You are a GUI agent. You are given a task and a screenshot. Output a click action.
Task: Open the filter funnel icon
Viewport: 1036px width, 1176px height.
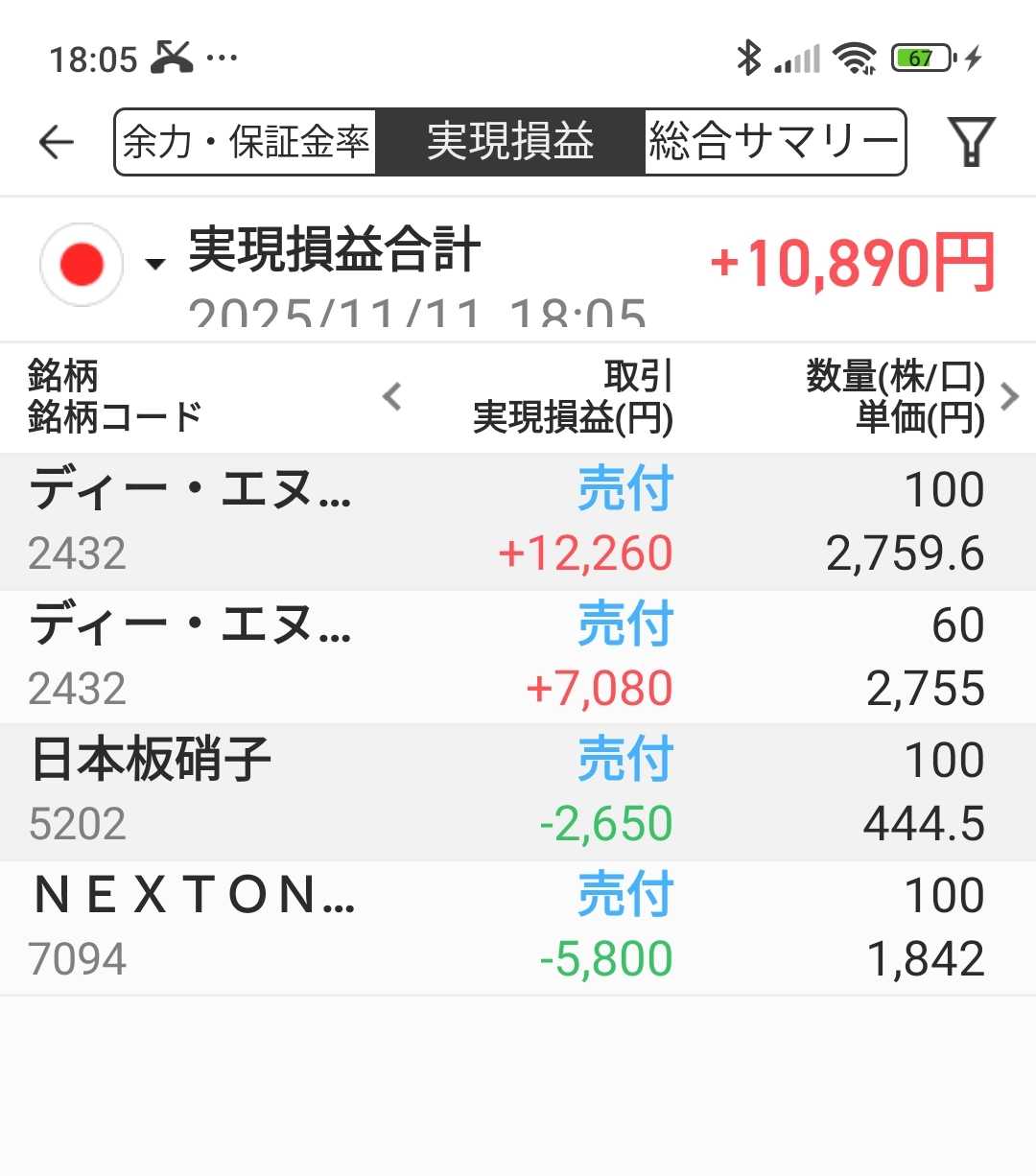coord(971,142)
